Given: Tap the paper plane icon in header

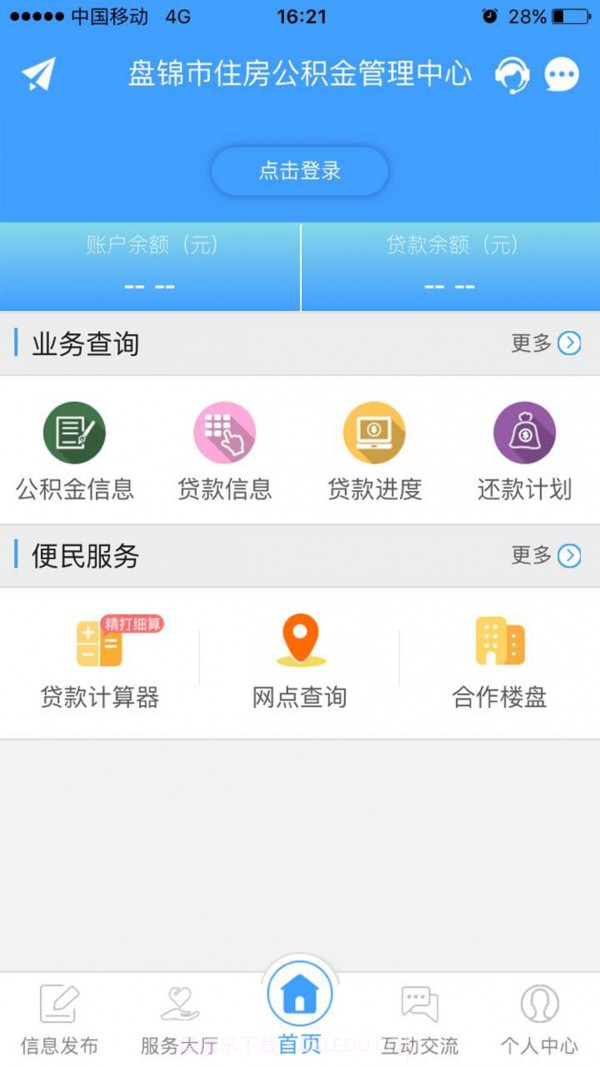Looking at the screenshot, I should 39,74.
